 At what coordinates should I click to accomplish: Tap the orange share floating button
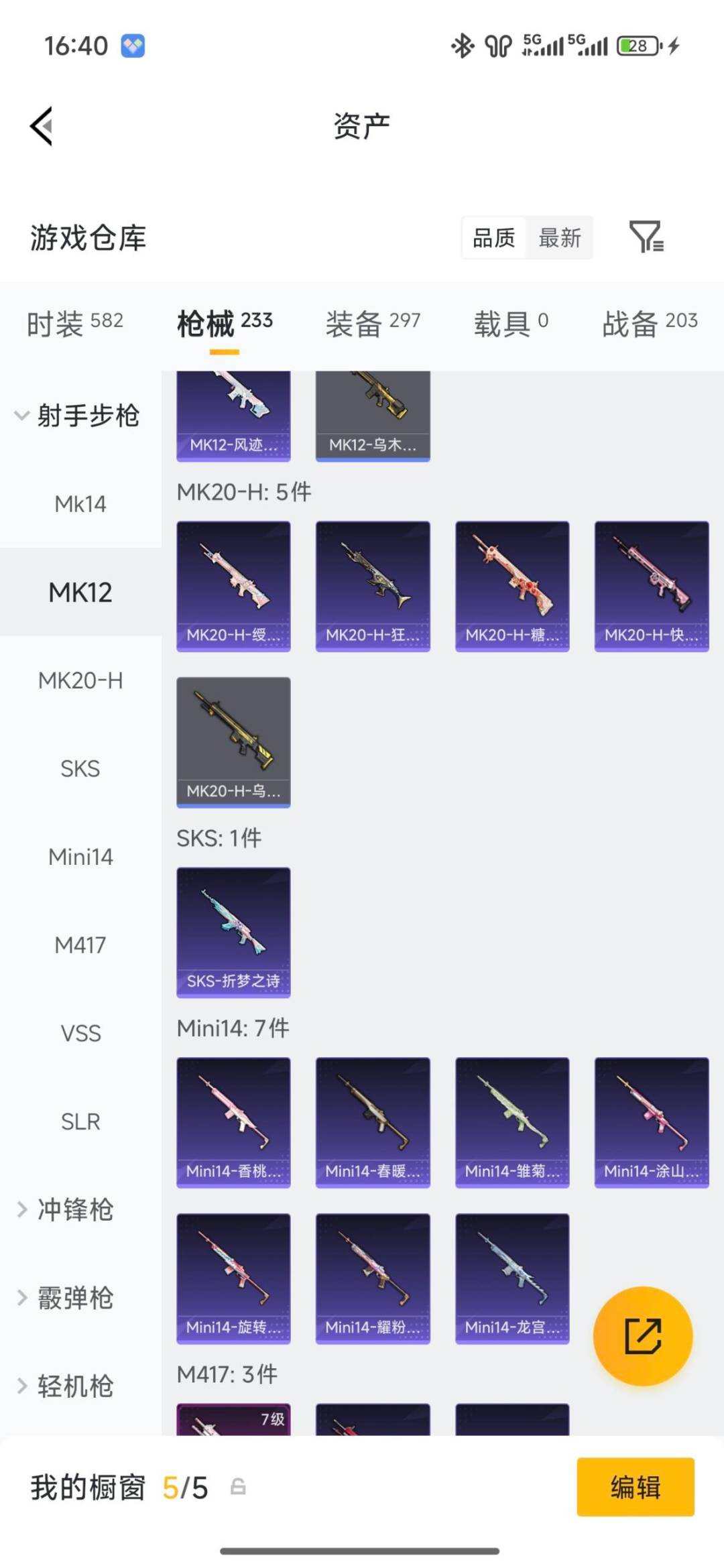click(642, 1336)
